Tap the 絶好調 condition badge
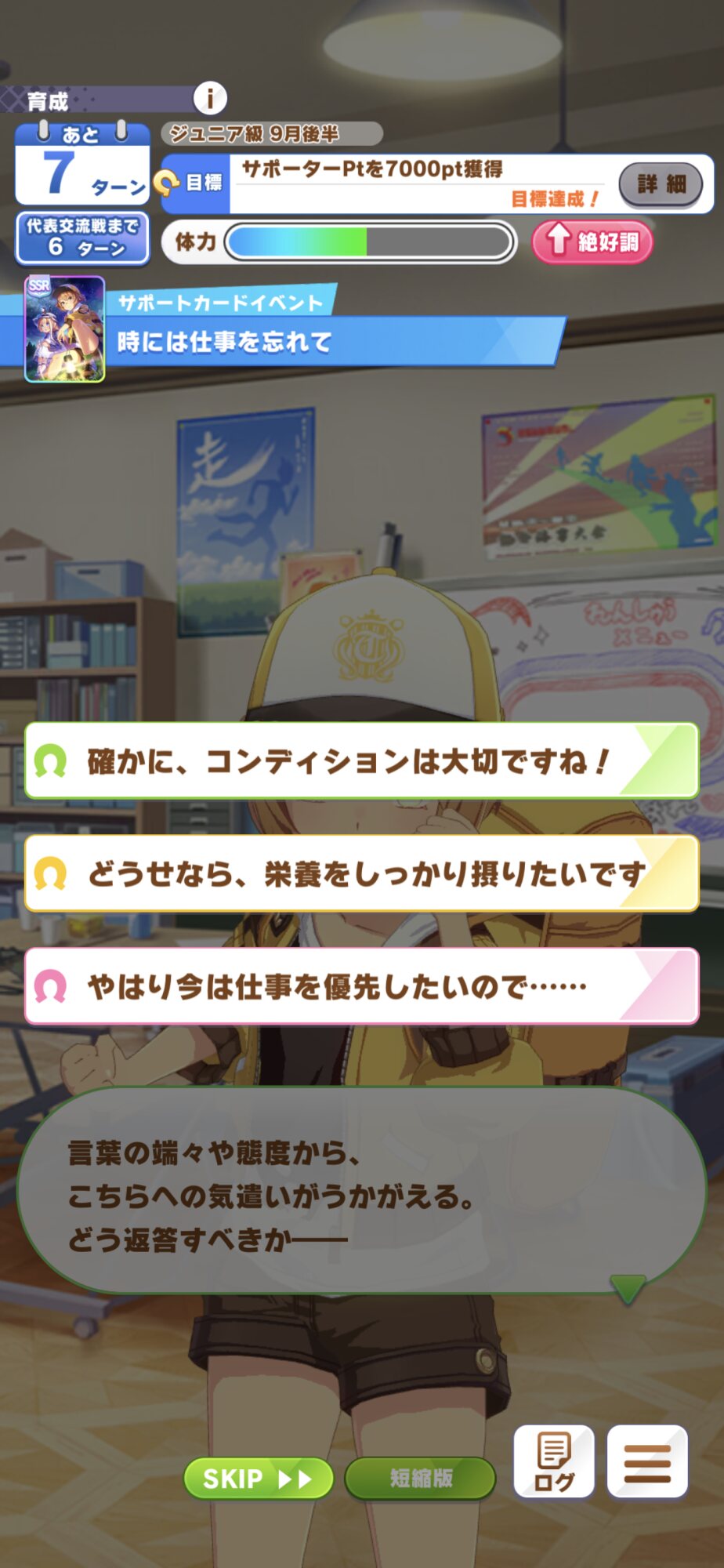Screen dimensions: 724x1568 click(592, 241)
